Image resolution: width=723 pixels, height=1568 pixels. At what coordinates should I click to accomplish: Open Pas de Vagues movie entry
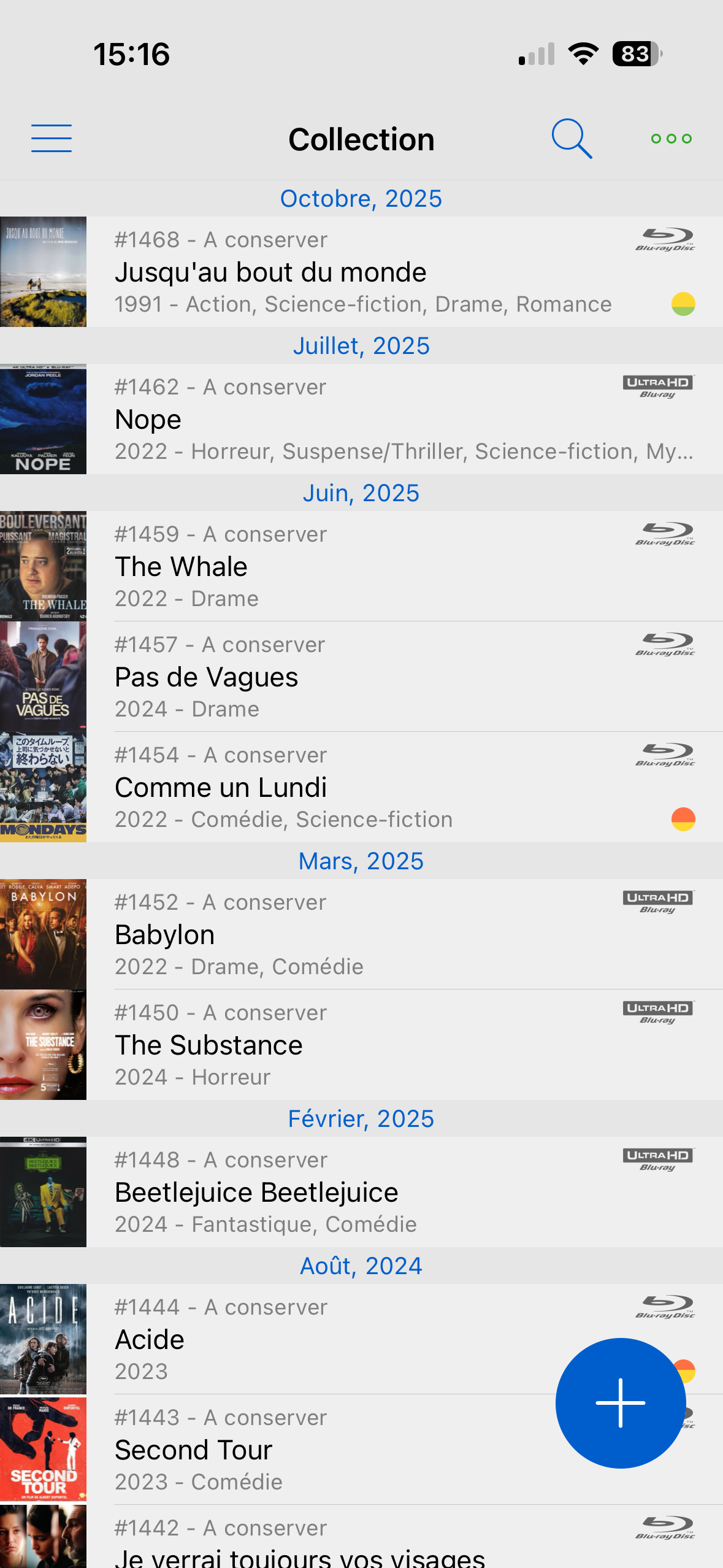tap(362, 677)
